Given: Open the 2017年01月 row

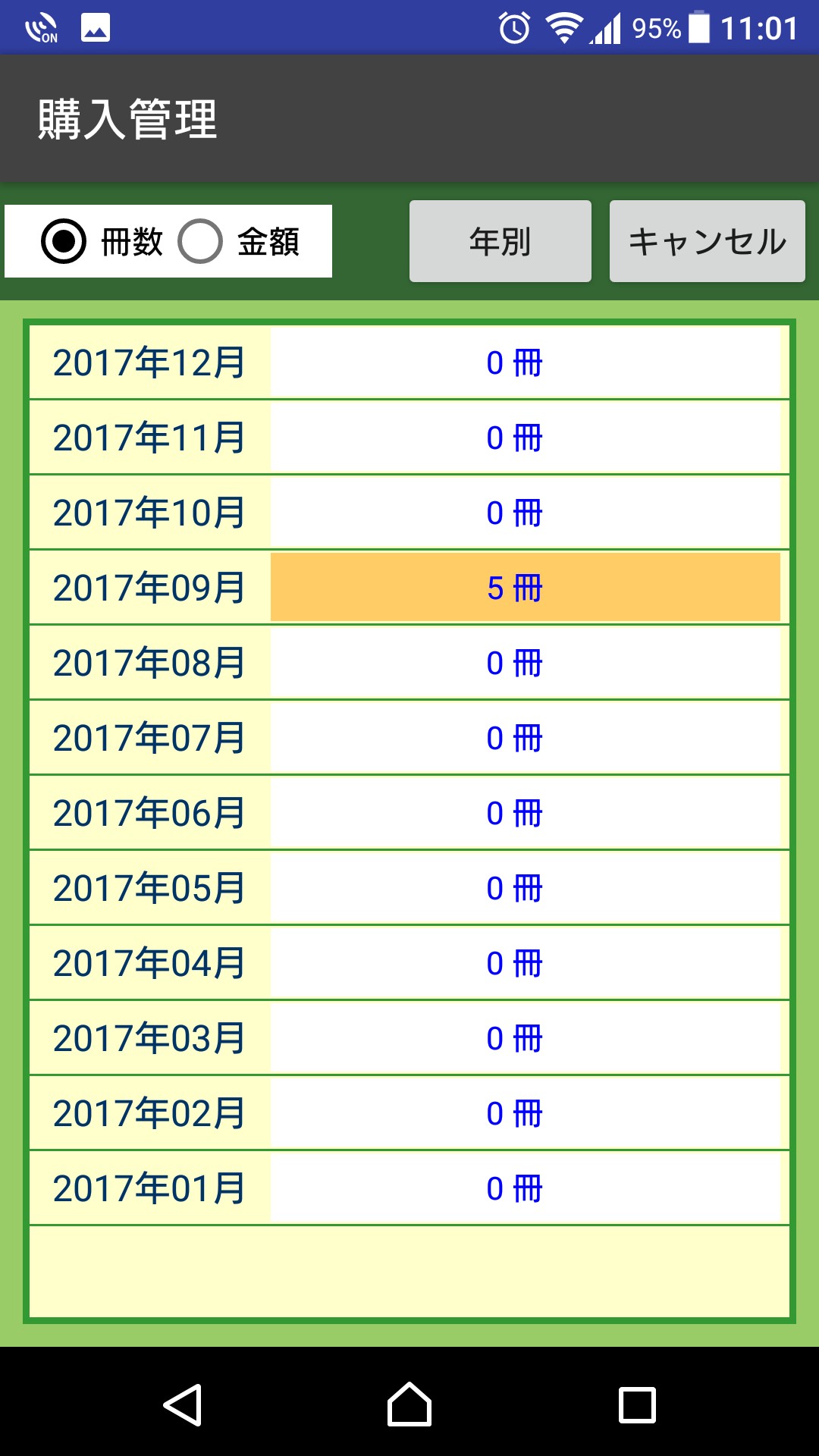Looking at the screenshot, I should coord(409,1188).
